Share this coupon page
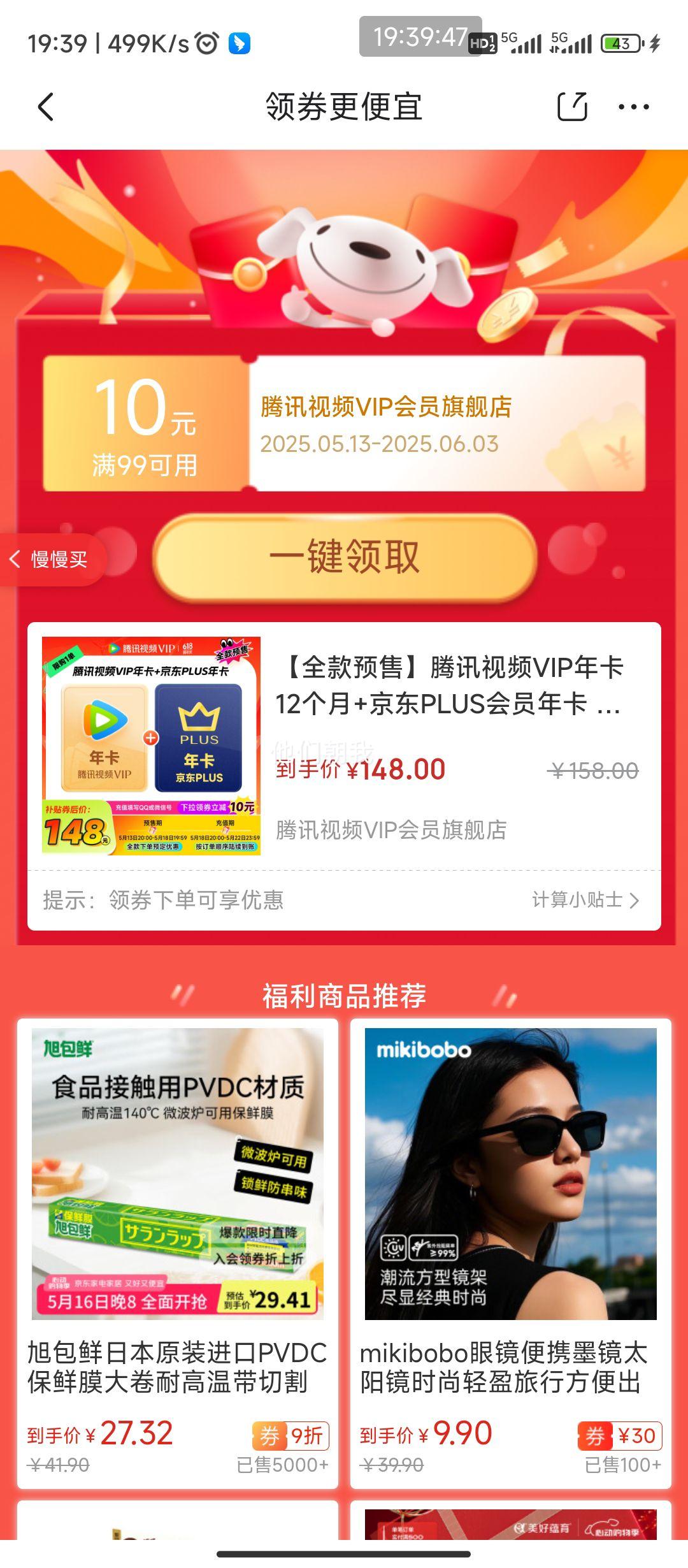 point(571,106)
